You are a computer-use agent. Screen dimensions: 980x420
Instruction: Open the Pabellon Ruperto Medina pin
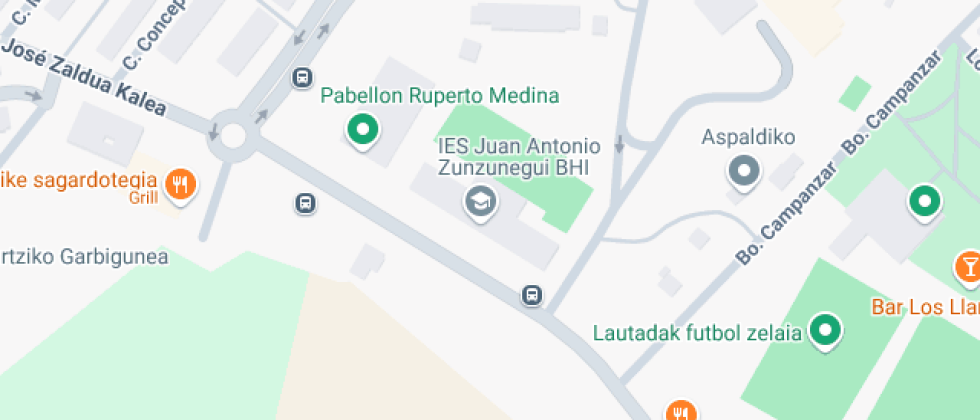tap(362, 130)
